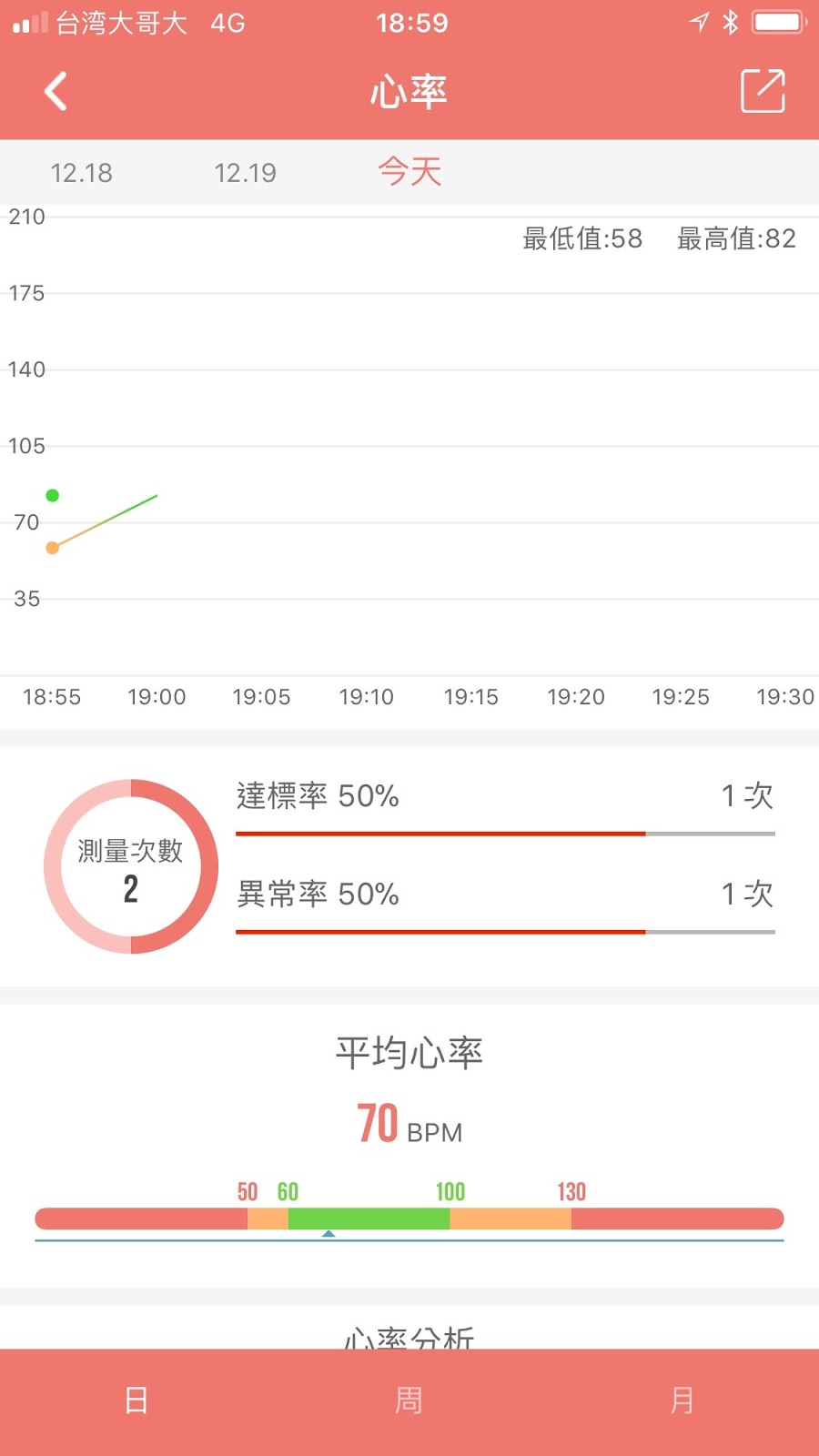819x1456 pixels.
Task: Go back from the 心率 screen
Action: pos(56,91)
